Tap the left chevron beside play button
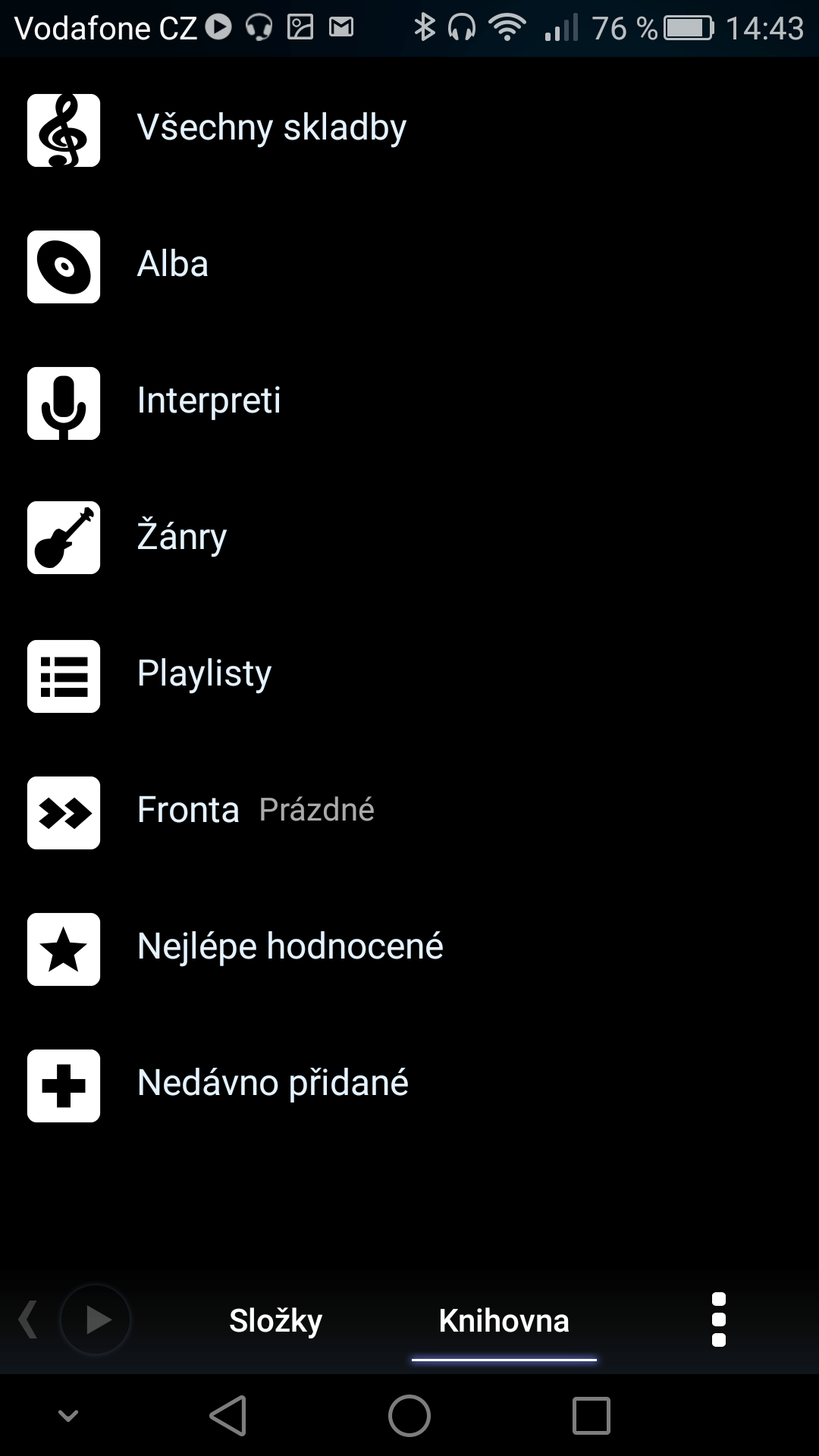 pyautogui.click(x=28, y=1319)
